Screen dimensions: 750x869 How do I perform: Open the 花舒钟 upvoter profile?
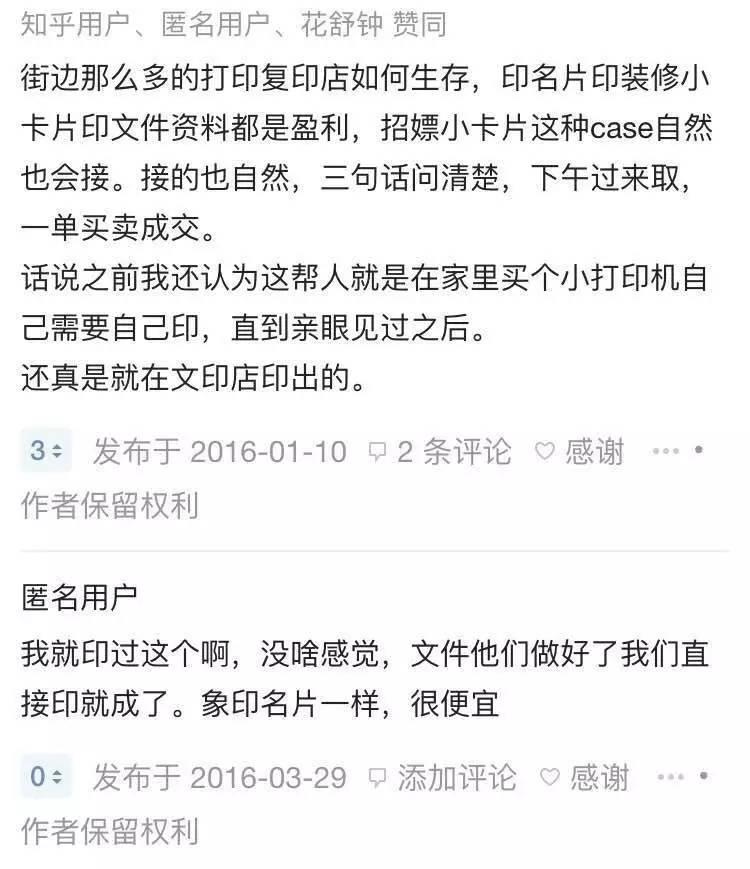coord(341,24)
